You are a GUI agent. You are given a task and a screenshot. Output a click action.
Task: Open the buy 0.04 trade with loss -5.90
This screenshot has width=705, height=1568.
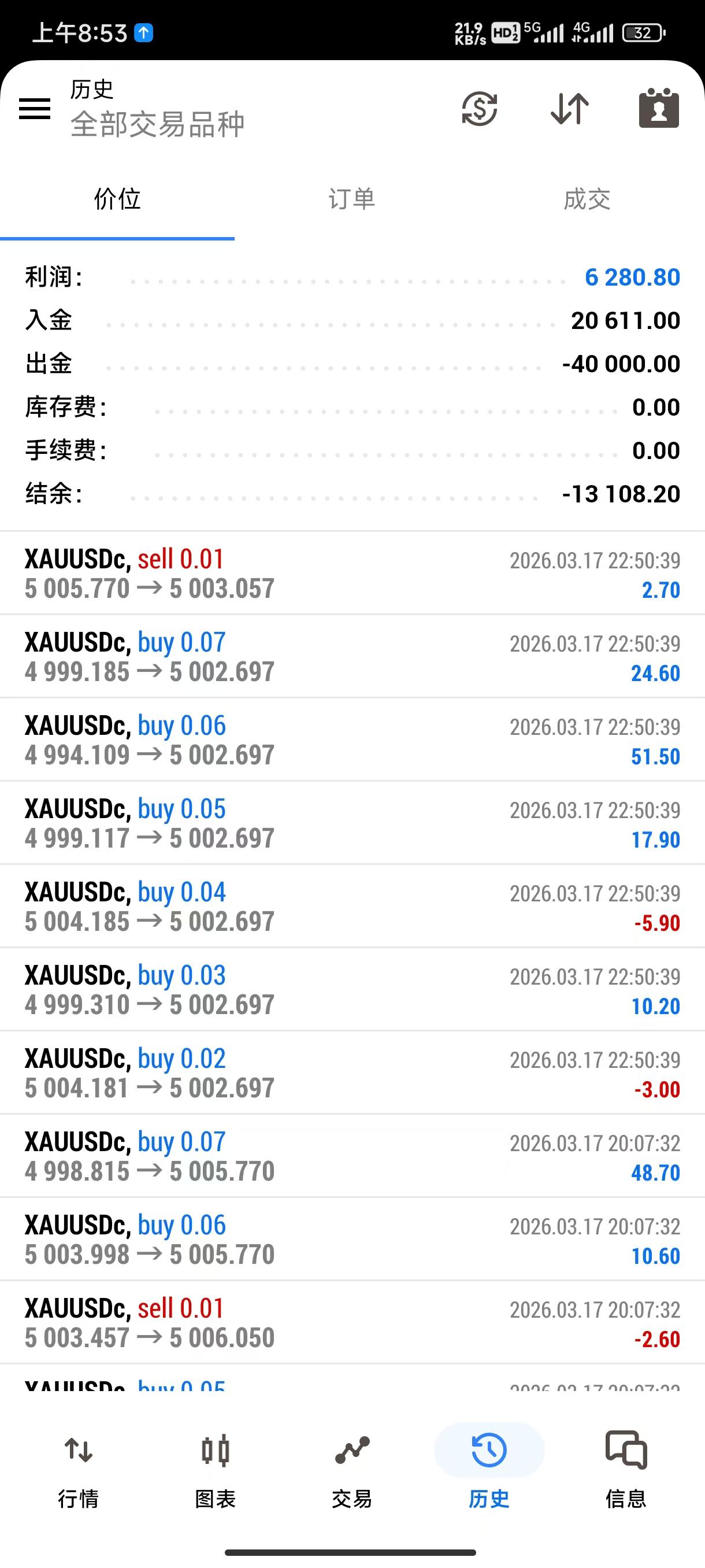pos(352,907)
